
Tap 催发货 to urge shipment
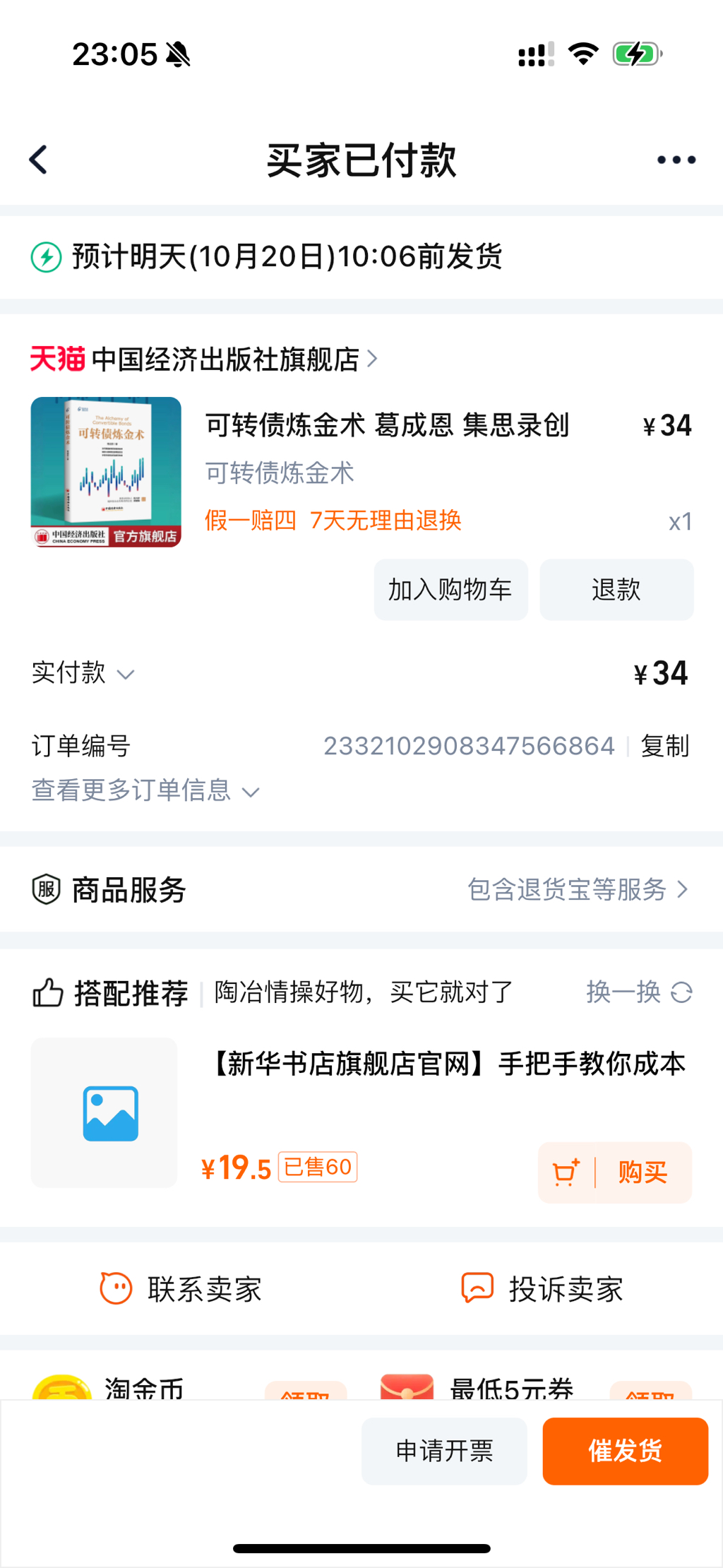point(625,1451)
